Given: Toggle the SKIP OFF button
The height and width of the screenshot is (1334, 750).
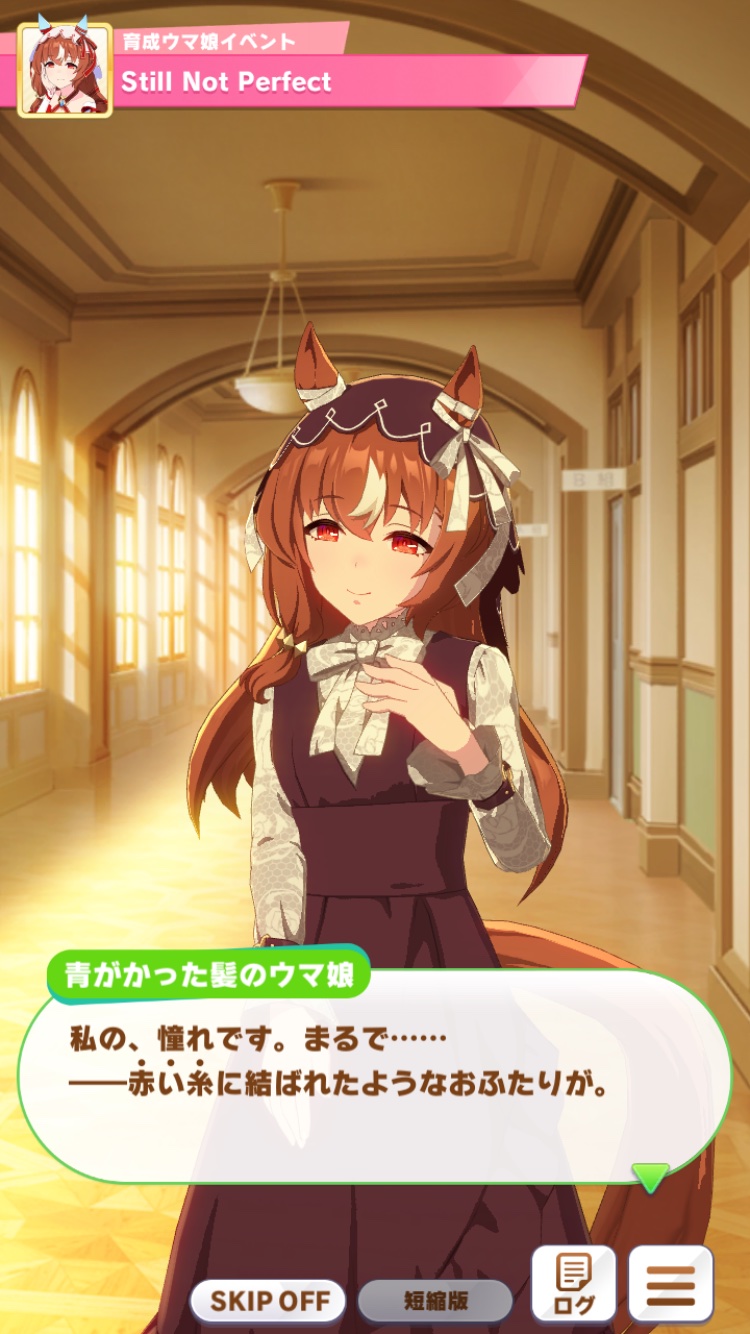Looking at the screenshot, I should click(x=268, y=1301).
